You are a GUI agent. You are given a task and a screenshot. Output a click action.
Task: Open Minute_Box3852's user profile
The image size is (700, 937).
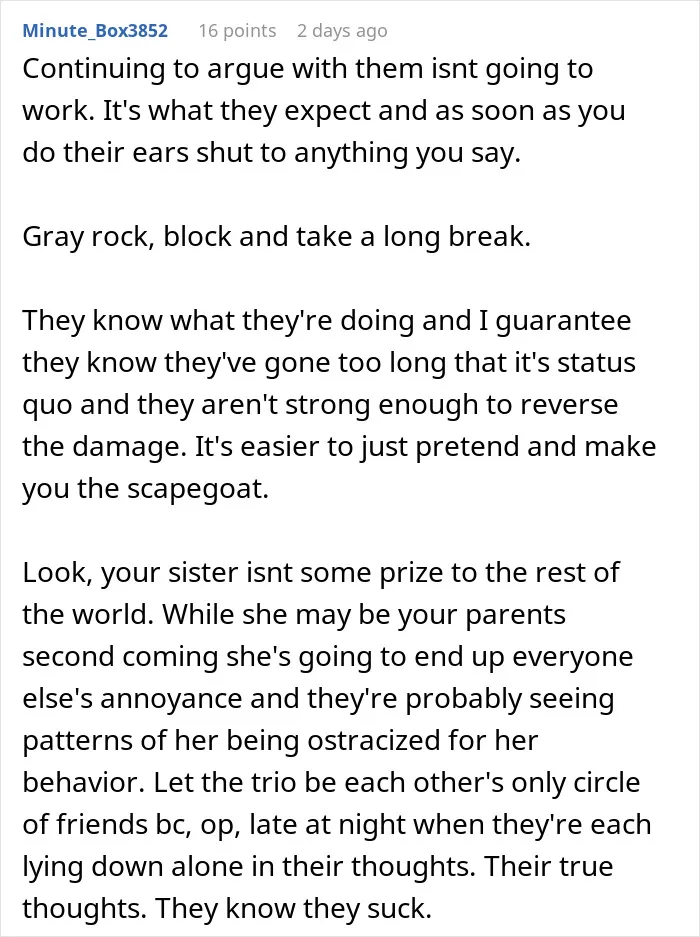click(x=95, y=30)
